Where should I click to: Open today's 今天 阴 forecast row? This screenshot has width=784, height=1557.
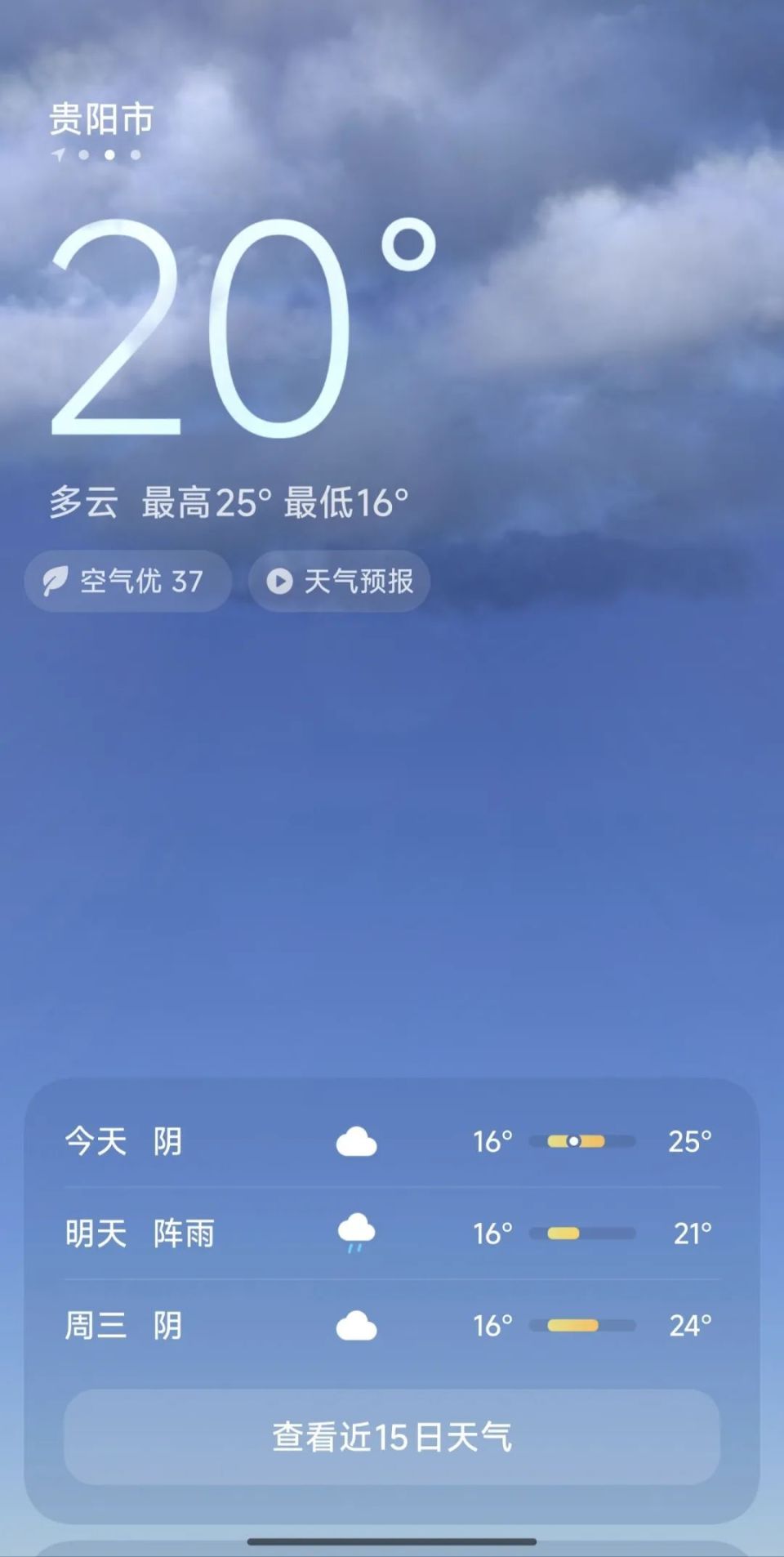pos(392,1141)
